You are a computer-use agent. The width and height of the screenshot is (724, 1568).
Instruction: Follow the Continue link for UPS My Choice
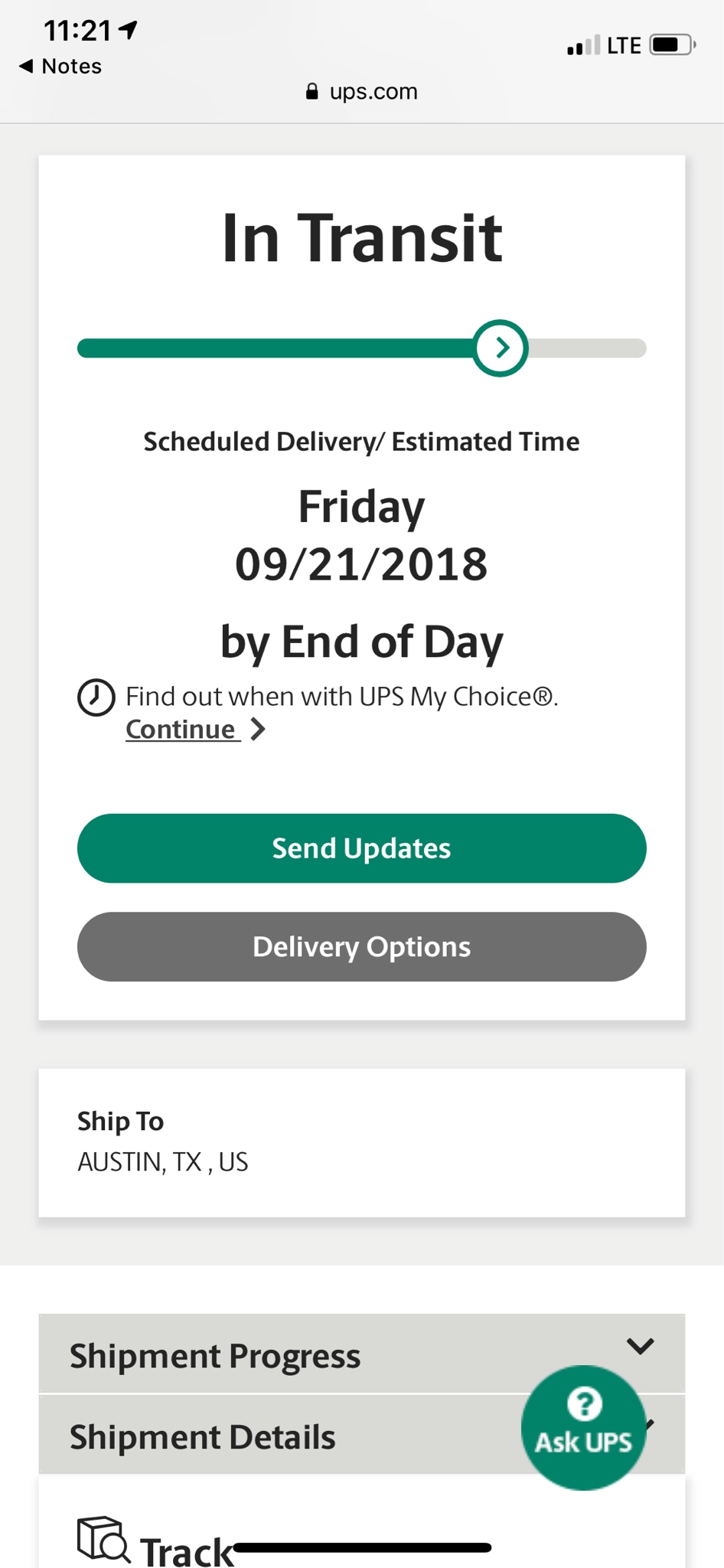pos(182,730)
